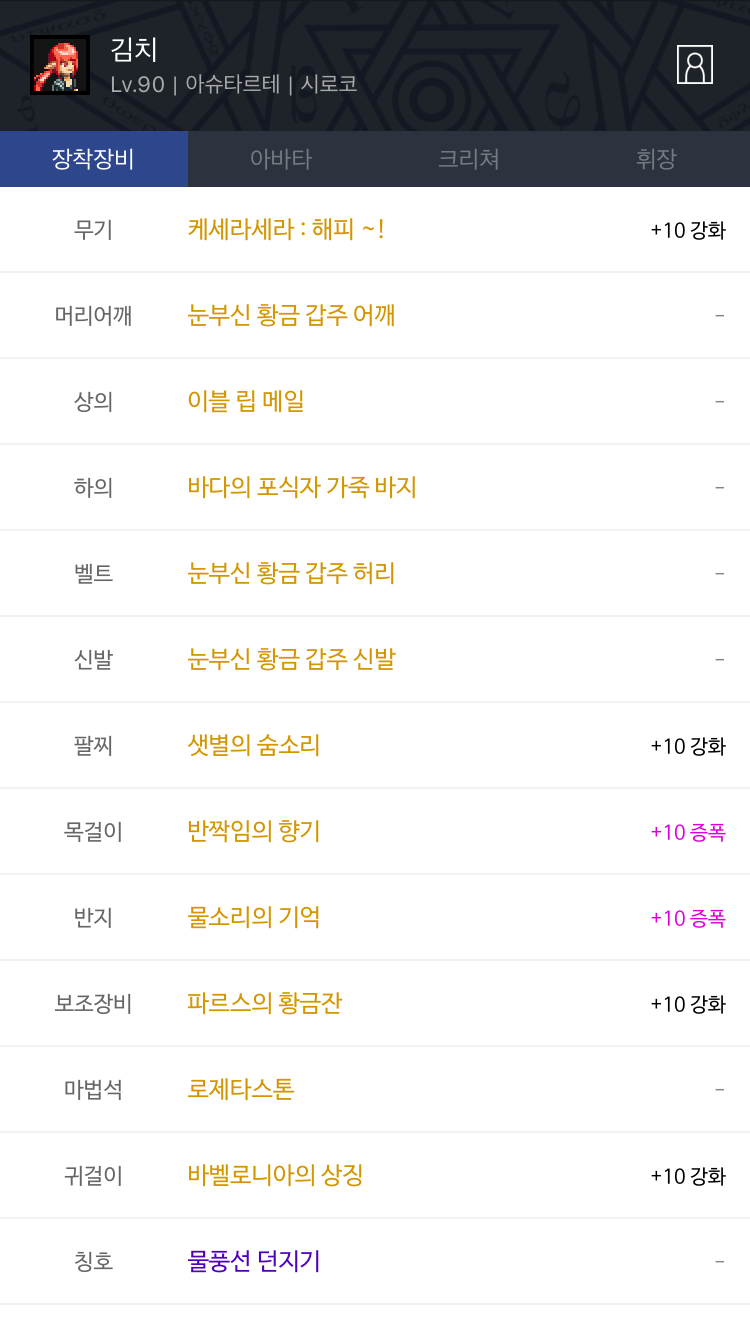Open earring 바벨로니아의 상징
Image resolution: width=750 pixels, height=1334 pixels.
275,1176
